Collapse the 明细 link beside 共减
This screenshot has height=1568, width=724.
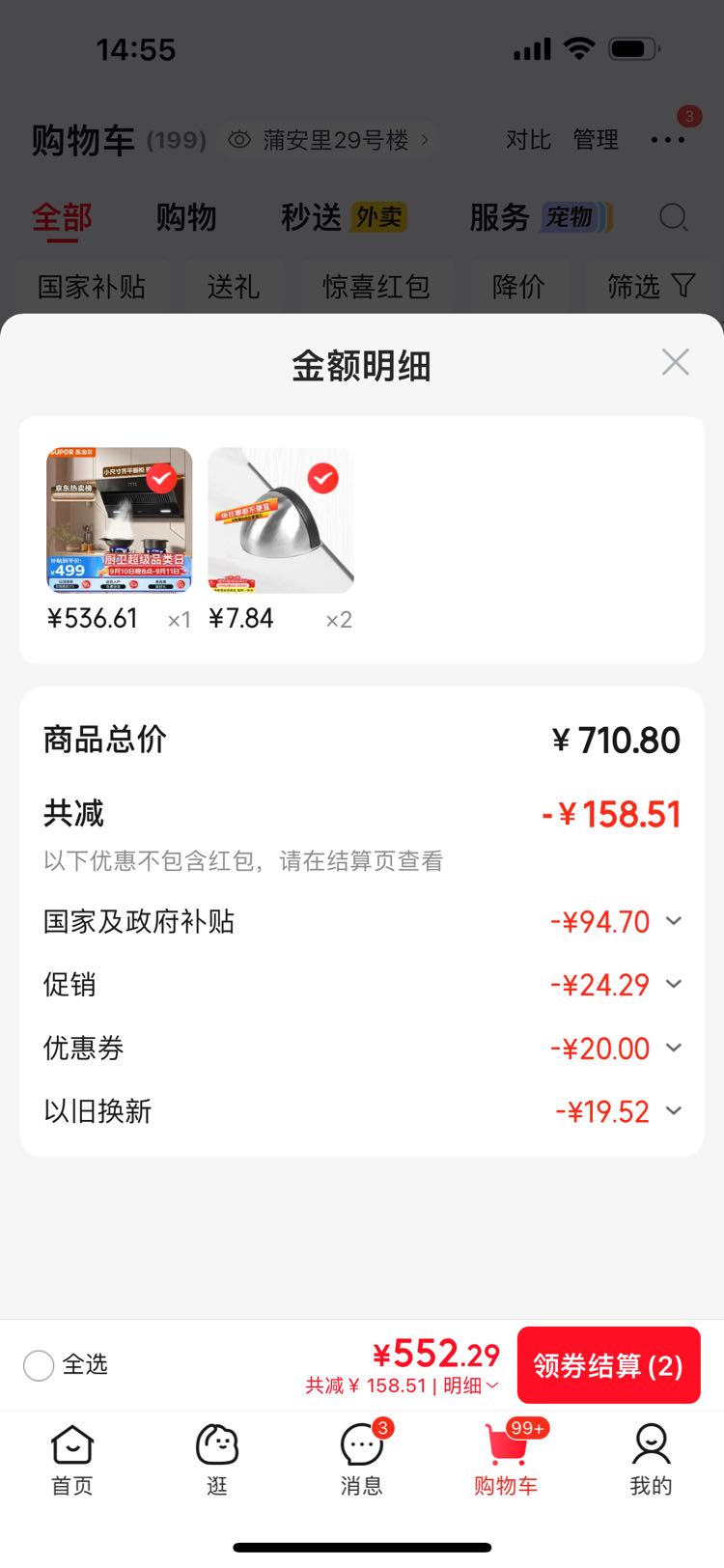(x=471, y=1386)
